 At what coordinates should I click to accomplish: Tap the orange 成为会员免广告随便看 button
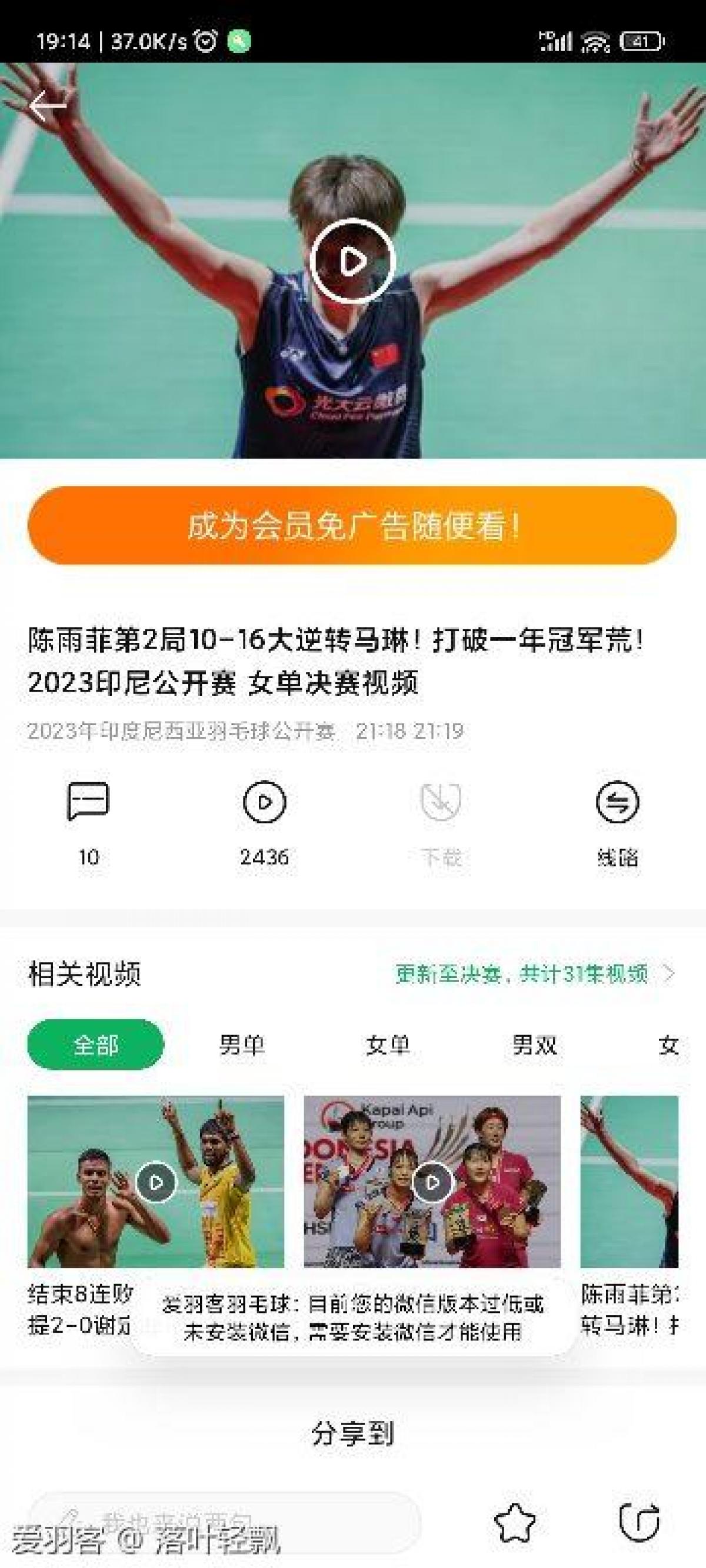click(352, 525)
